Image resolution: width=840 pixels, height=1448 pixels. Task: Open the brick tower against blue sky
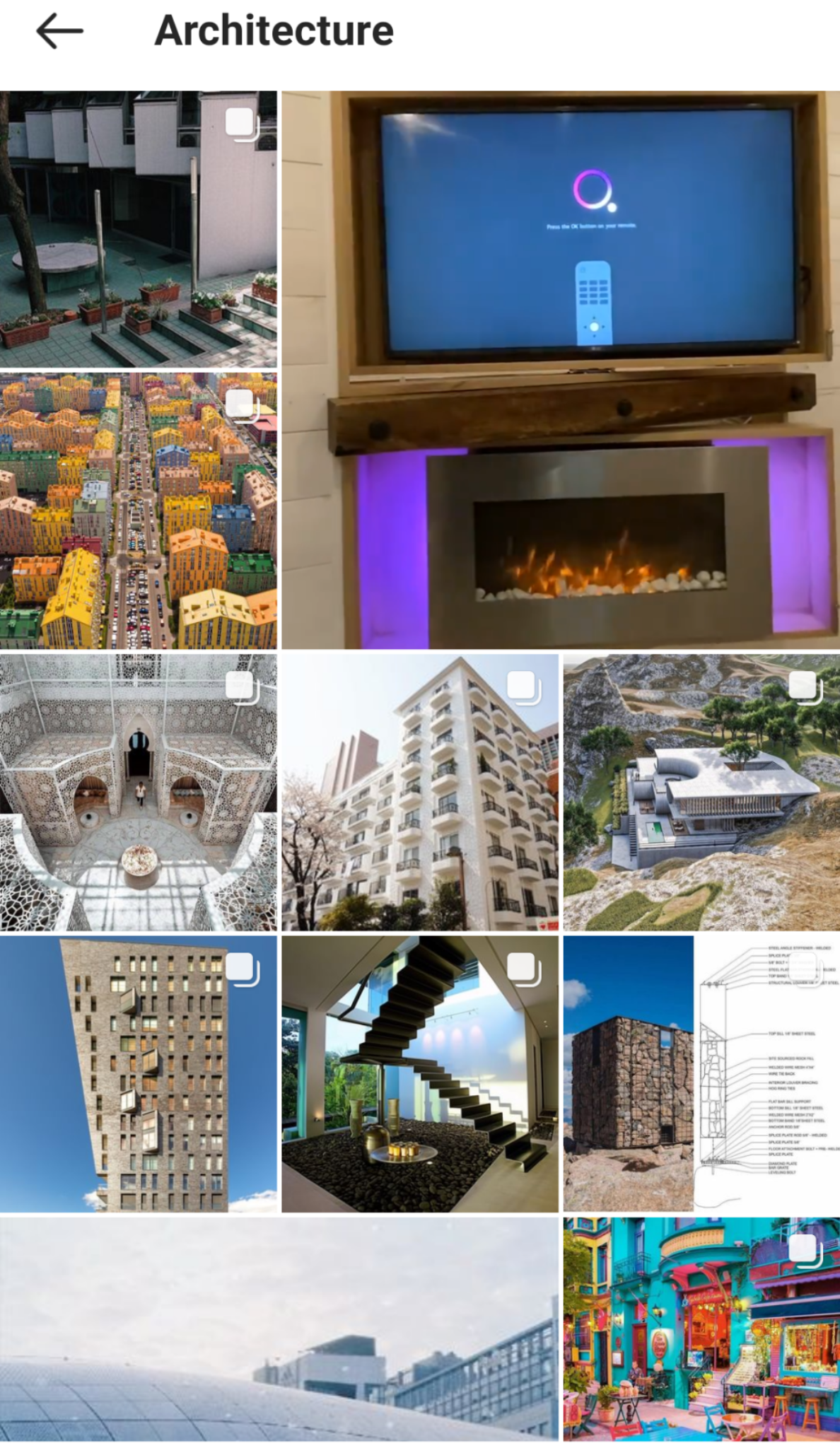click(x=139, y=1074)
